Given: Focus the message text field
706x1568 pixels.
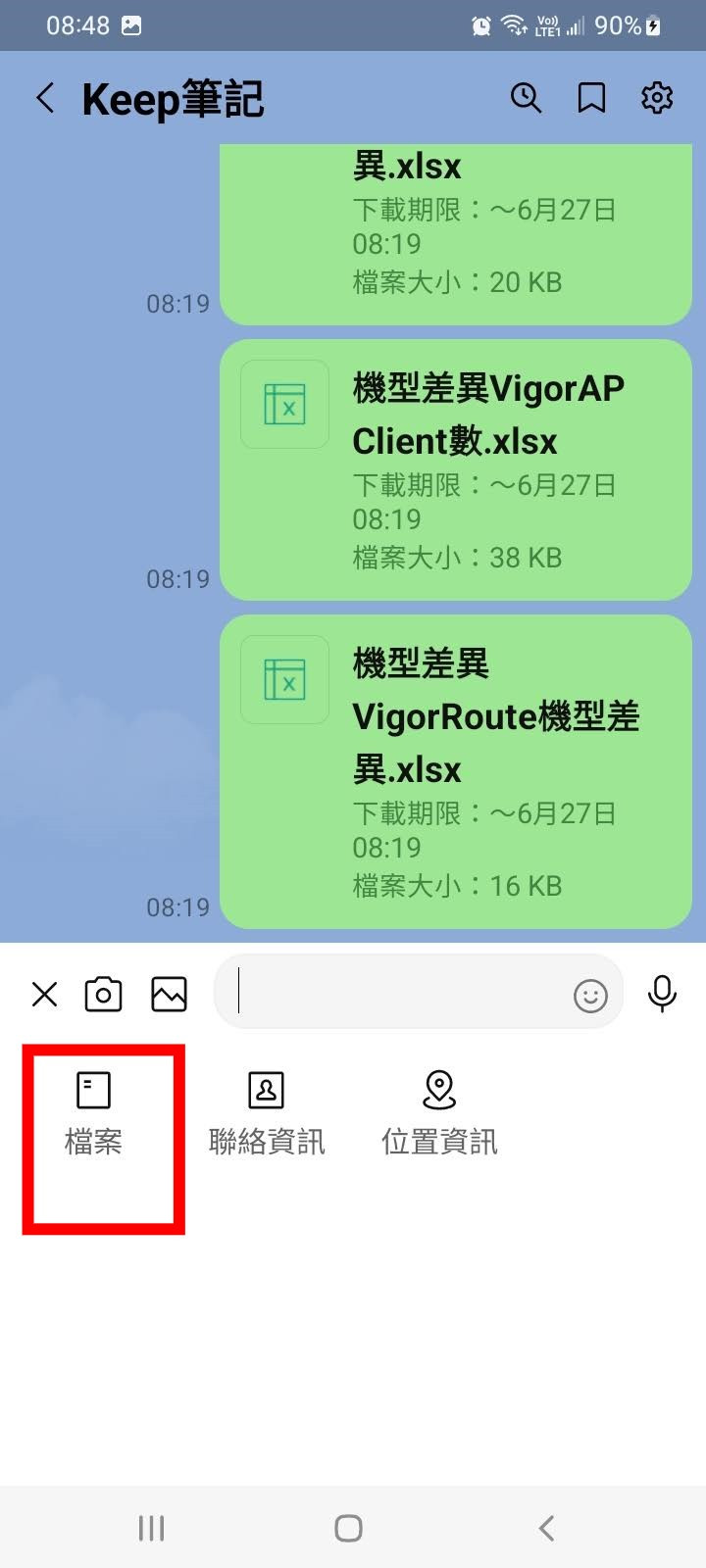Looking at the screenshot, I should pyautogui.click(x=392, y=995).
